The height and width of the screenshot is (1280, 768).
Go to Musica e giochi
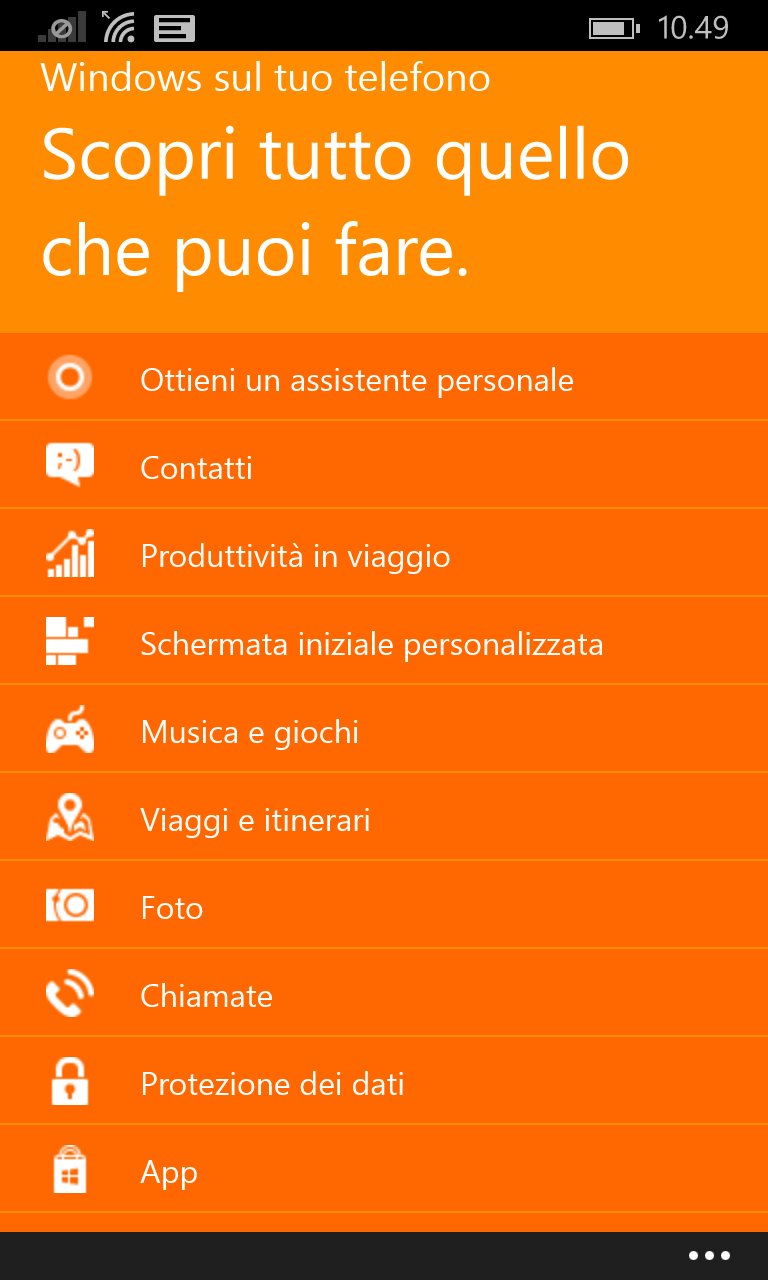[384, 729]
